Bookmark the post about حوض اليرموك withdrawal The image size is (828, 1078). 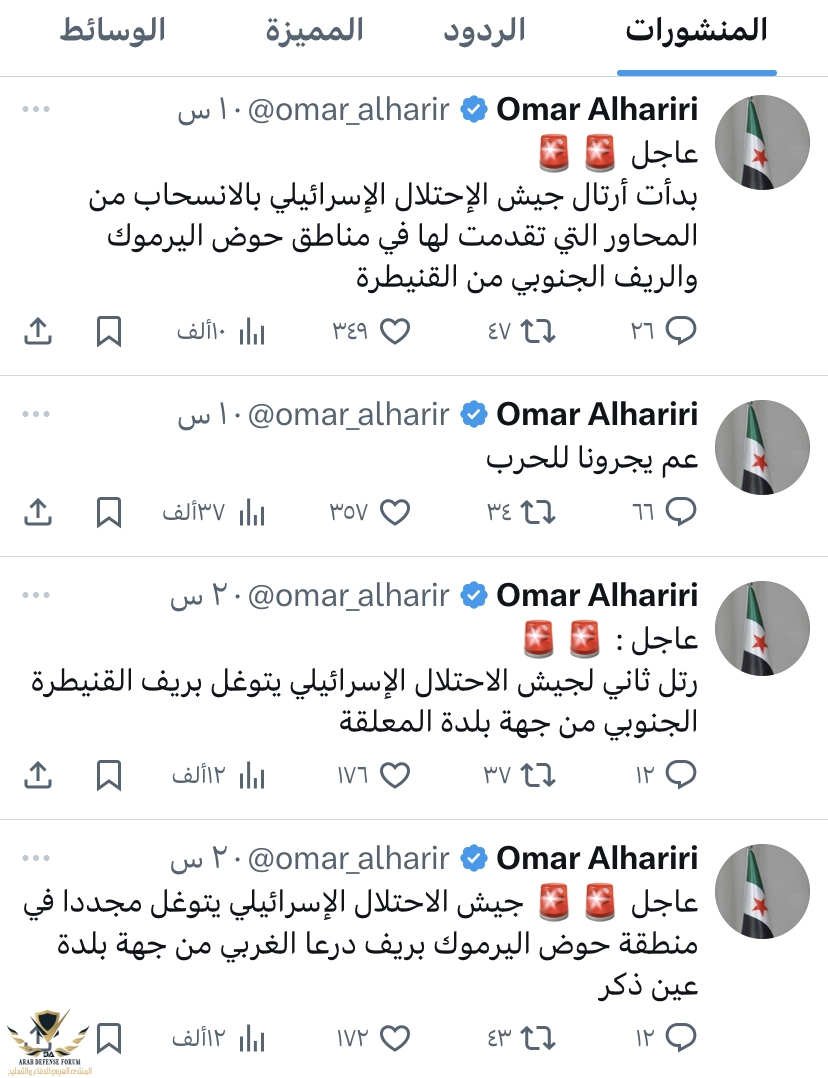[x=109, y=332]
